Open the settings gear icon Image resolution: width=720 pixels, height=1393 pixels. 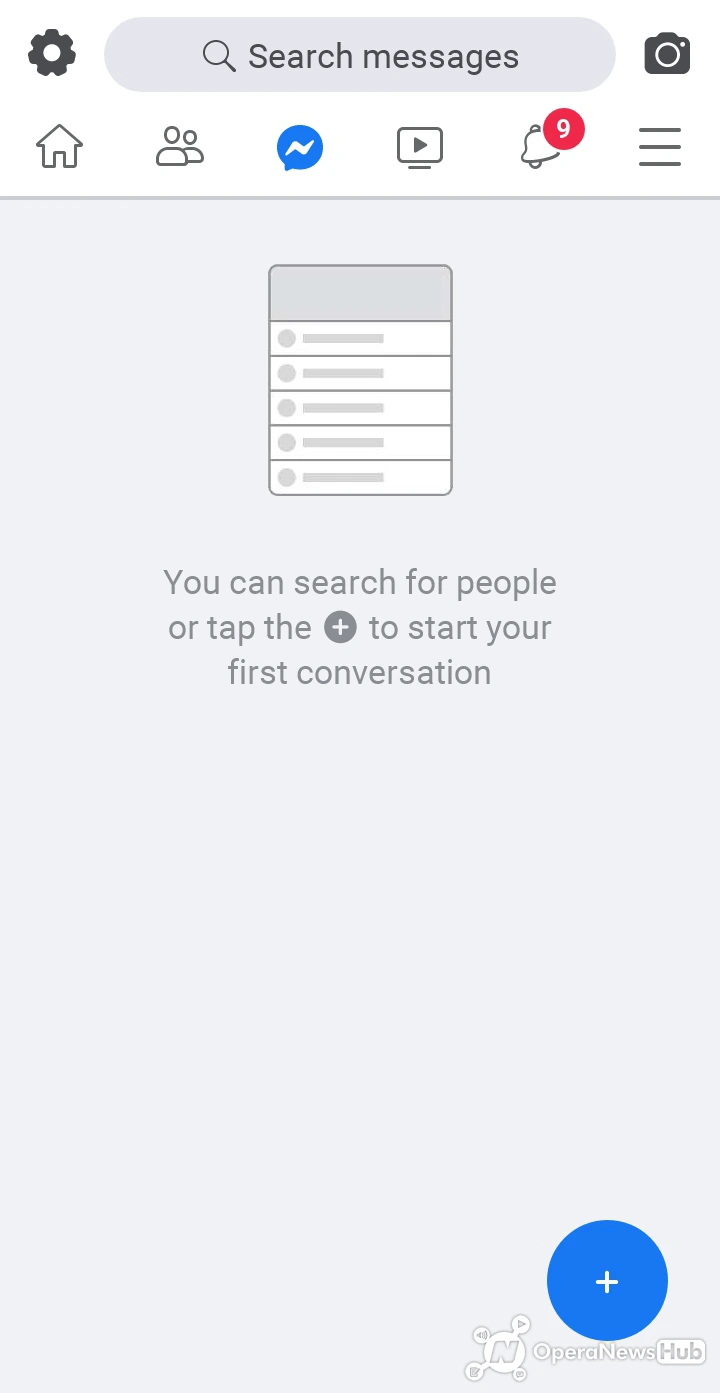52,53
